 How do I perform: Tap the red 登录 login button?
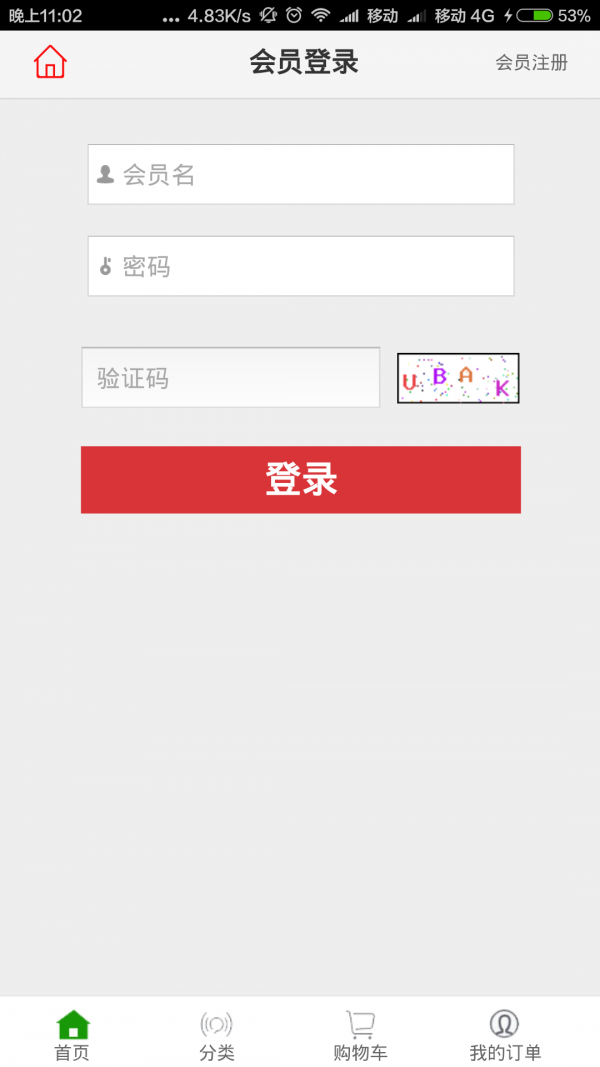[x=301, y=480]
